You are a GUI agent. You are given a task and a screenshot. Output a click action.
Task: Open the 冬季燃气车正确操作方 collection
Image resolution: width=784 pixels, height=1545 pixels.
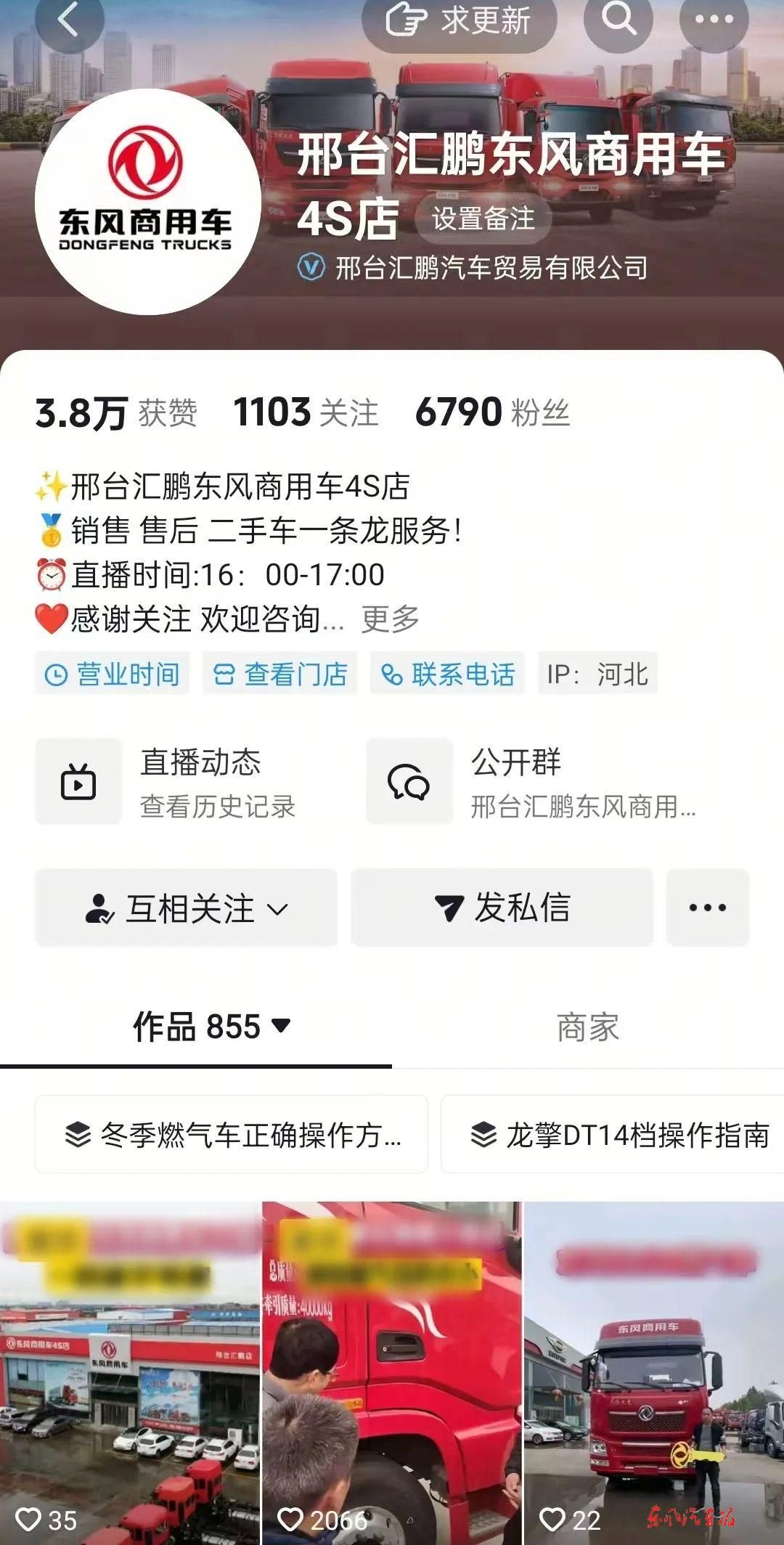point(232,1134)
